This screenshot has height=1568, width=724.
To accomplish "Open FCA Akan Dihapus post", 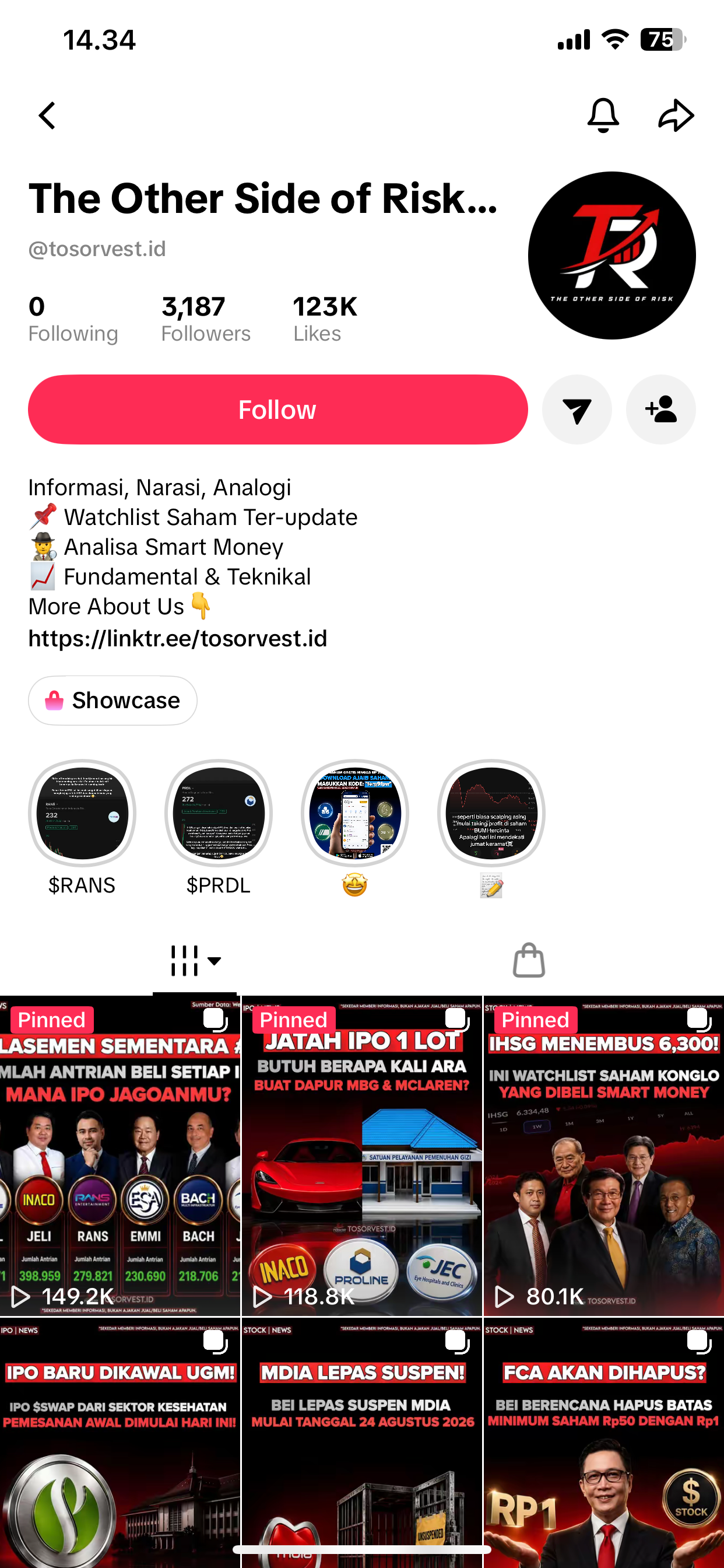I will 604,1442.
